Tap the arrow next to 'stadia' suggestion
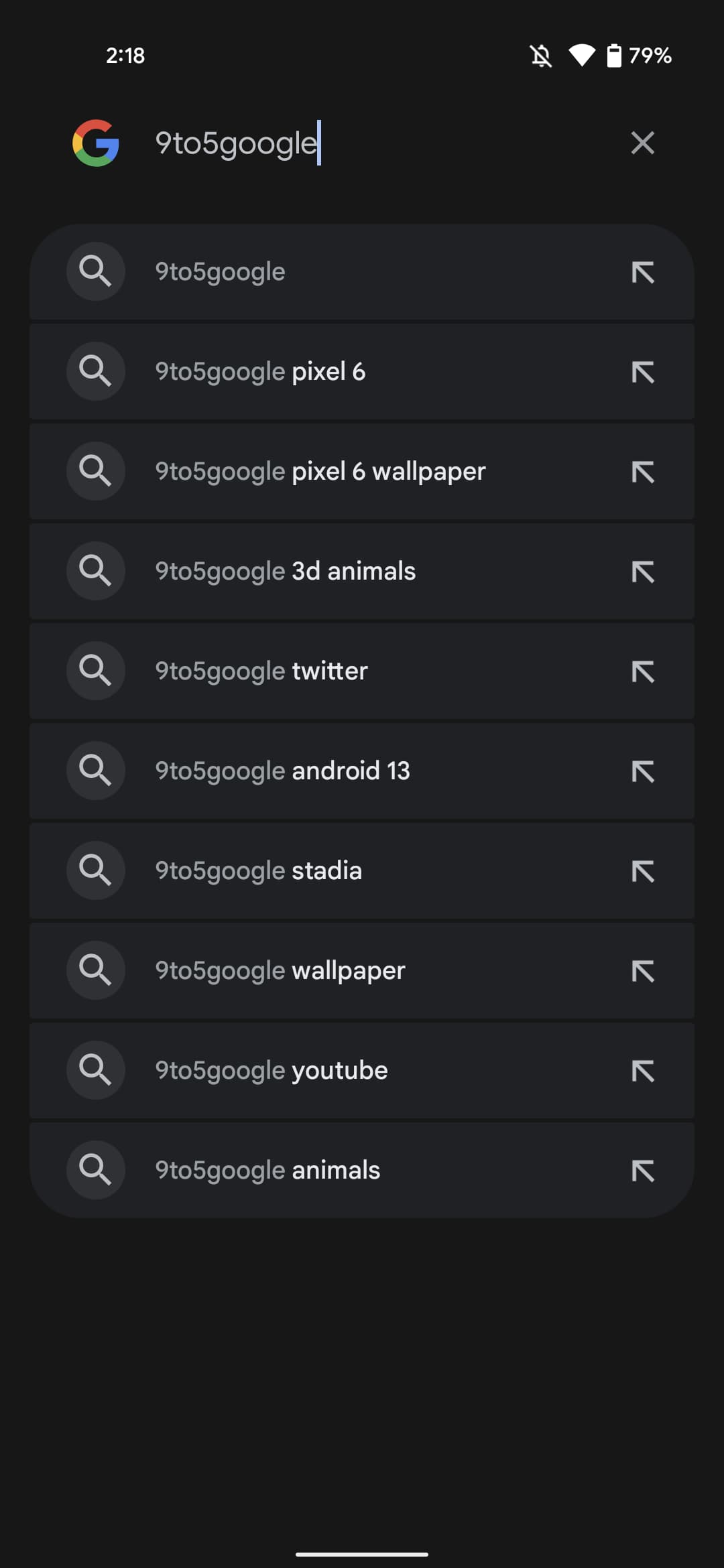Viewport: 724px width, 1568px height. point(642,872)
